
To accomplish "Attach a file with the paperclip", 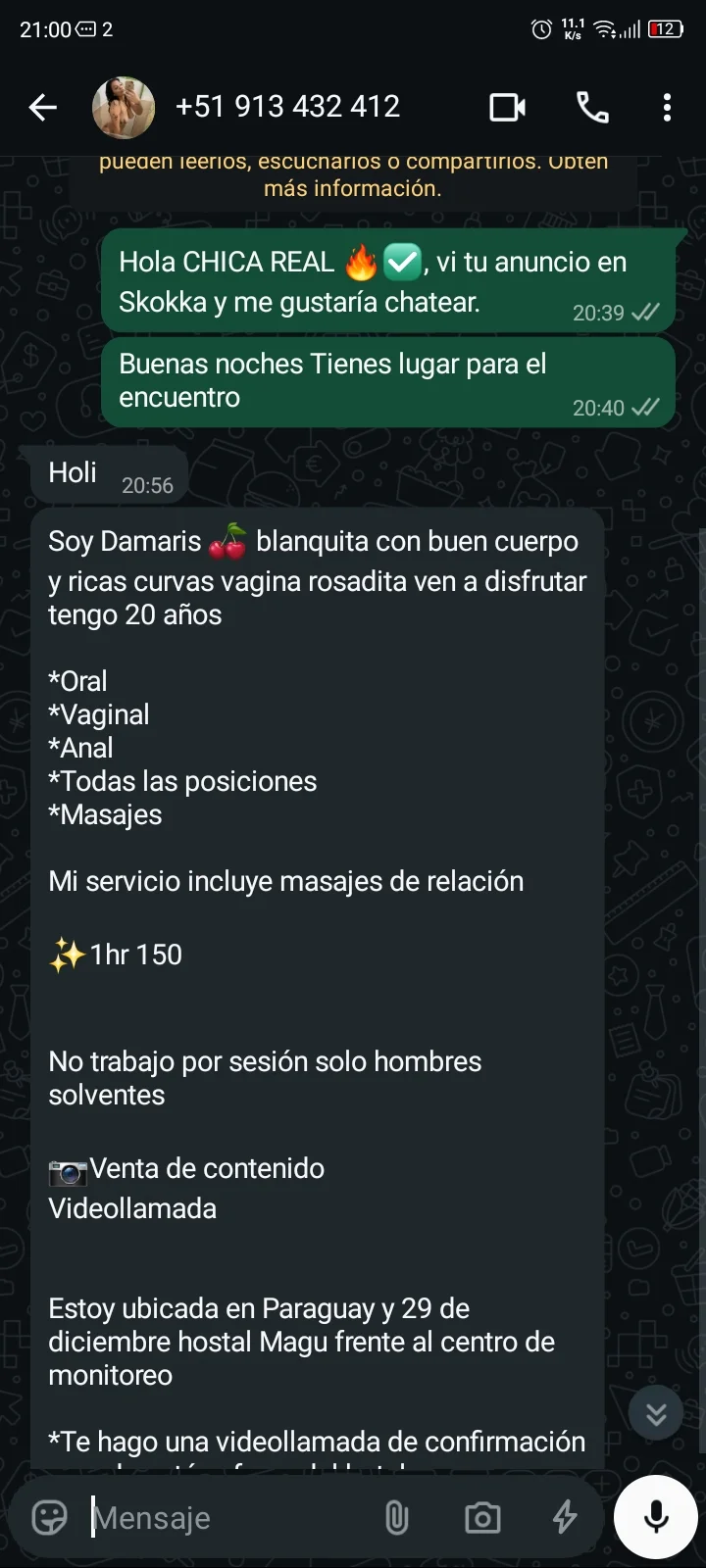I will pyautogui.click(x=396, y=1518).
